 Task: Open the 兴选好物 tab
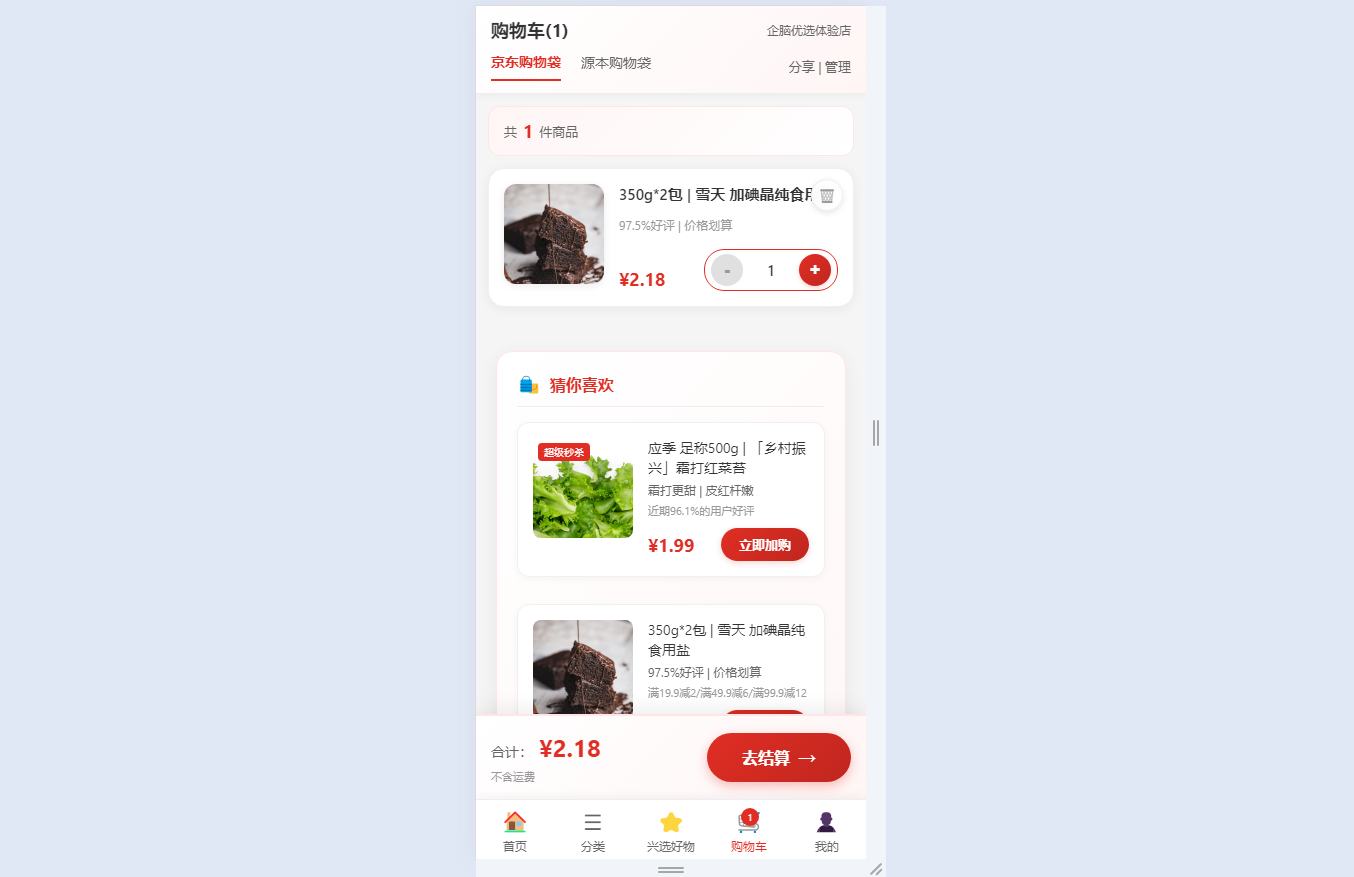click(670, 831)
